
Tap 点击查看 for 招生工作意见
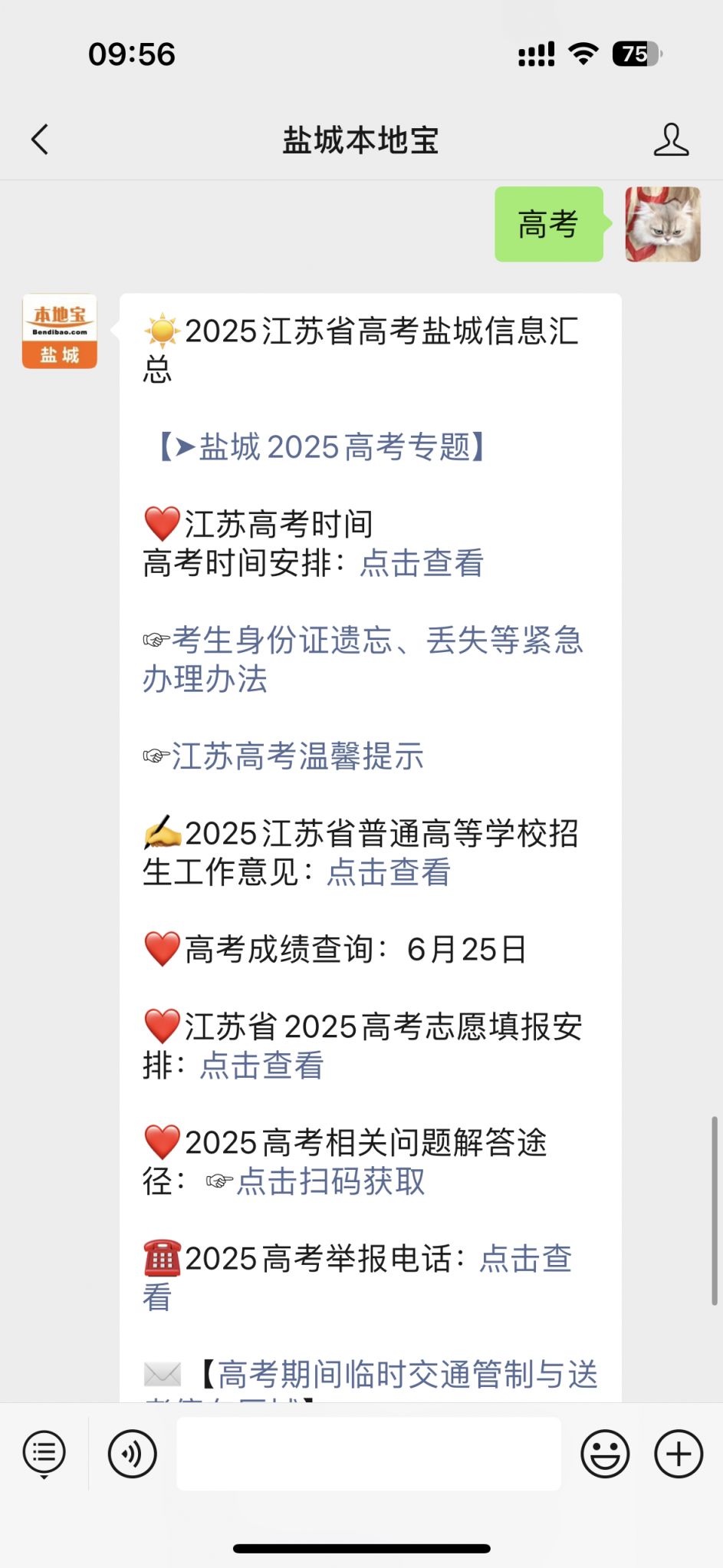tap(389, 872)
